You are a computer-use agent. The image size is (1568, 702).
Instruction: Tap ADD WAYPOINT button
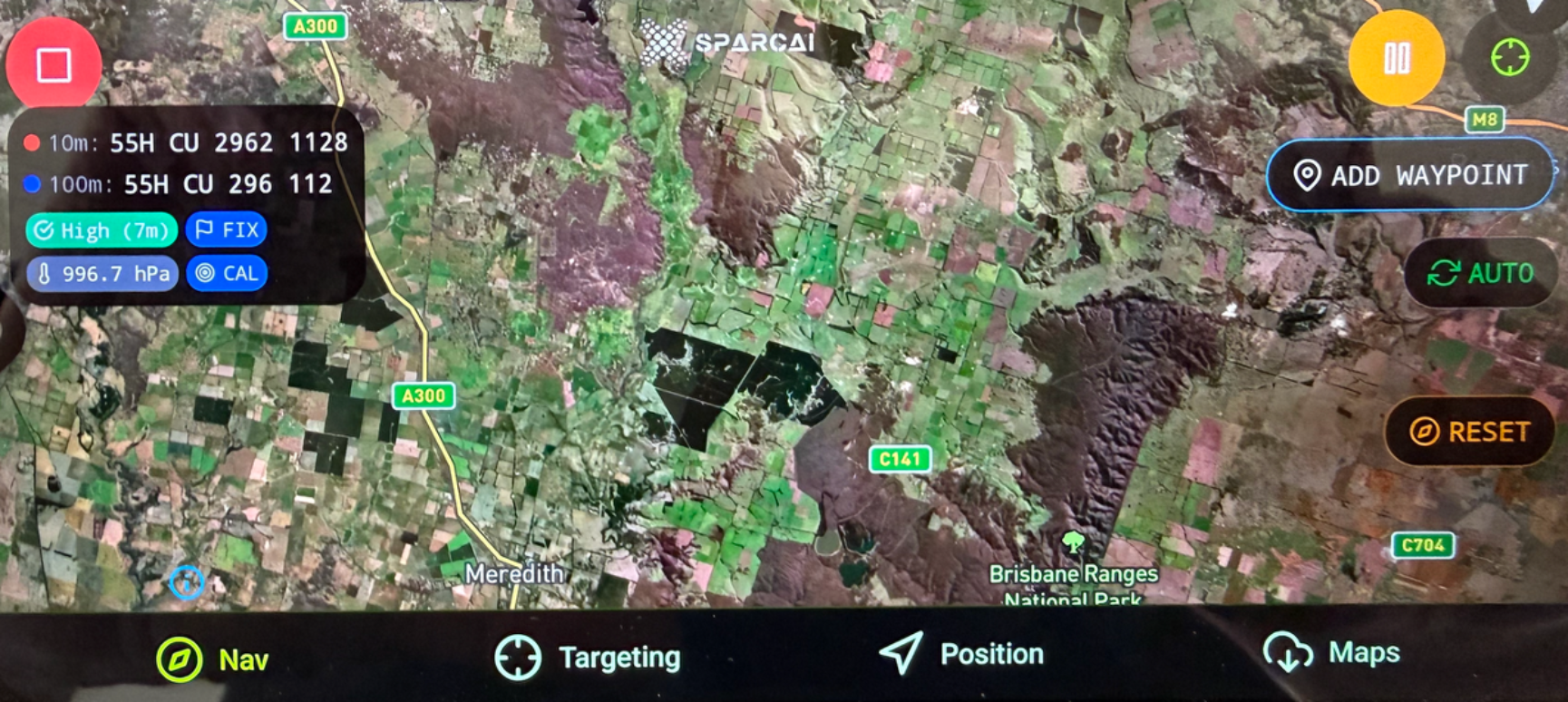pyautogui.click(x=1410, y=175)
